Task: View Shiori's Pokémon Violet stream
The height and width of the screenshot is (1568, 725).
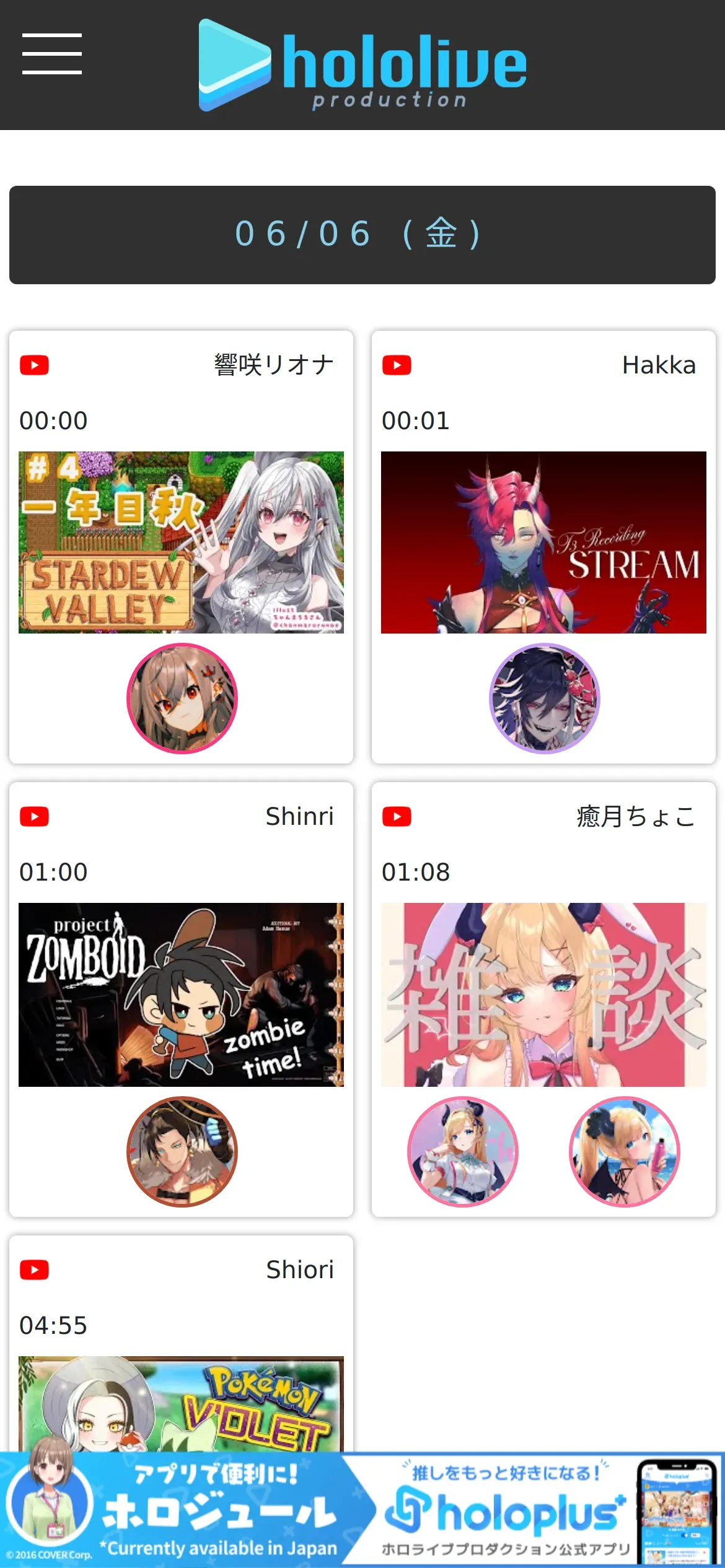Action: [181, 1403]
